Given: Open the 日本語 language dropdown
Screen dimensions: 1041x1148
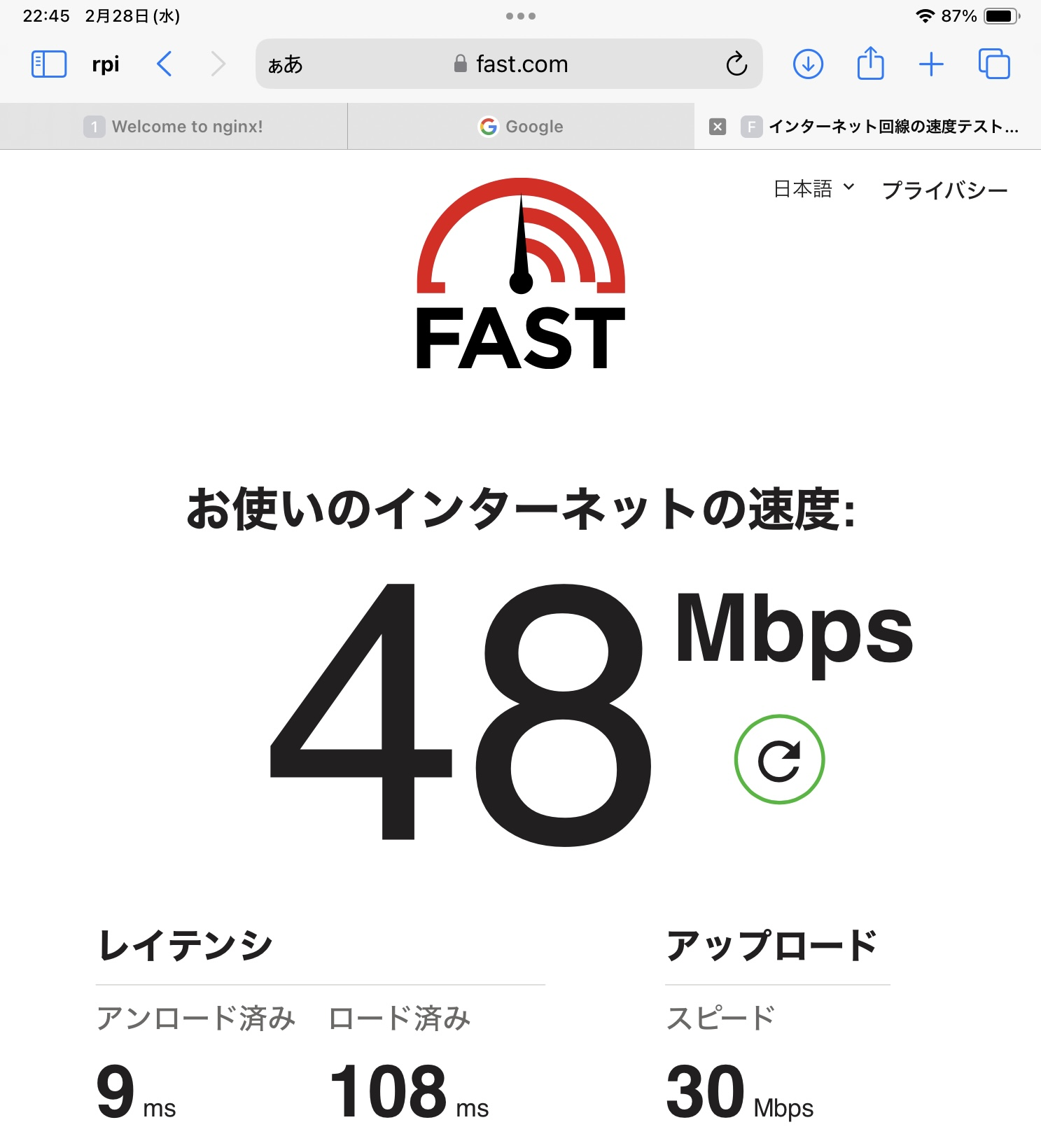Looking at the screenshot, I should 813,189.
